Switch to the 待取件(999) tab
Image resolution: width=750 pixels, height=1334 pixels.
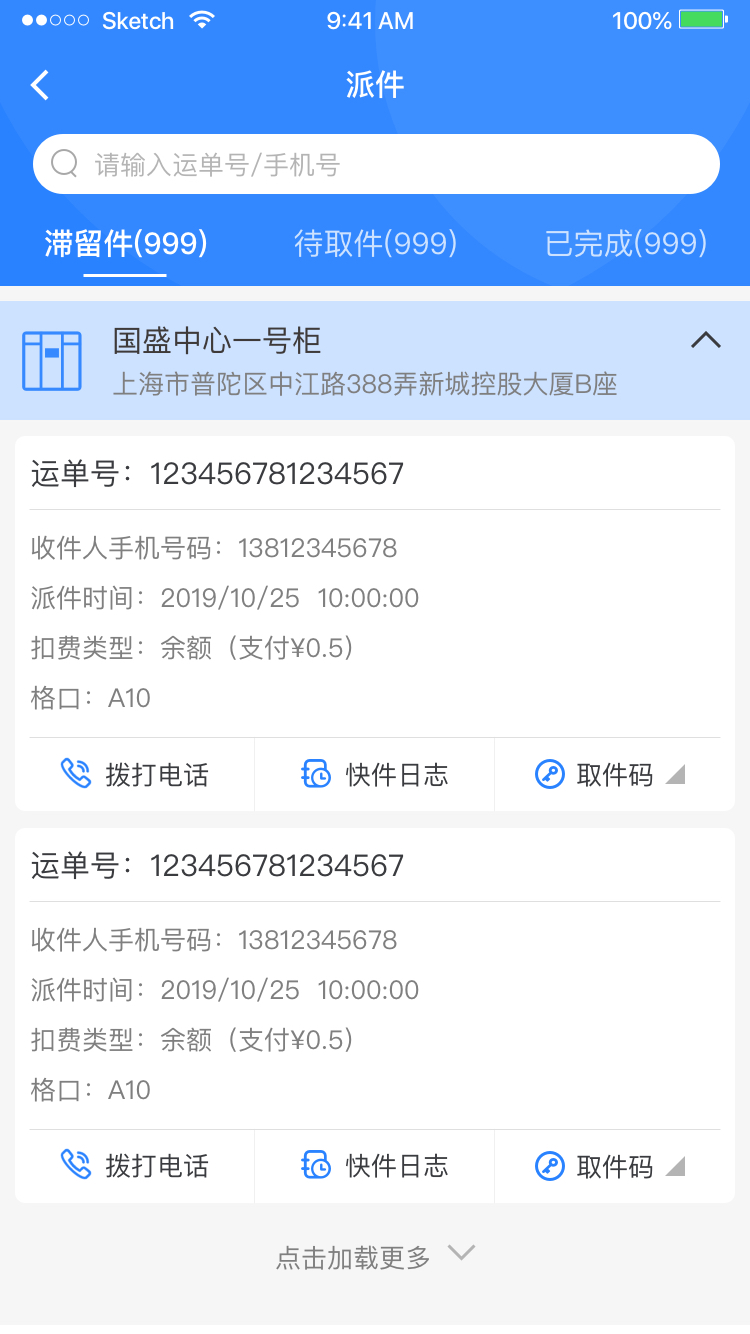[375, 243]
